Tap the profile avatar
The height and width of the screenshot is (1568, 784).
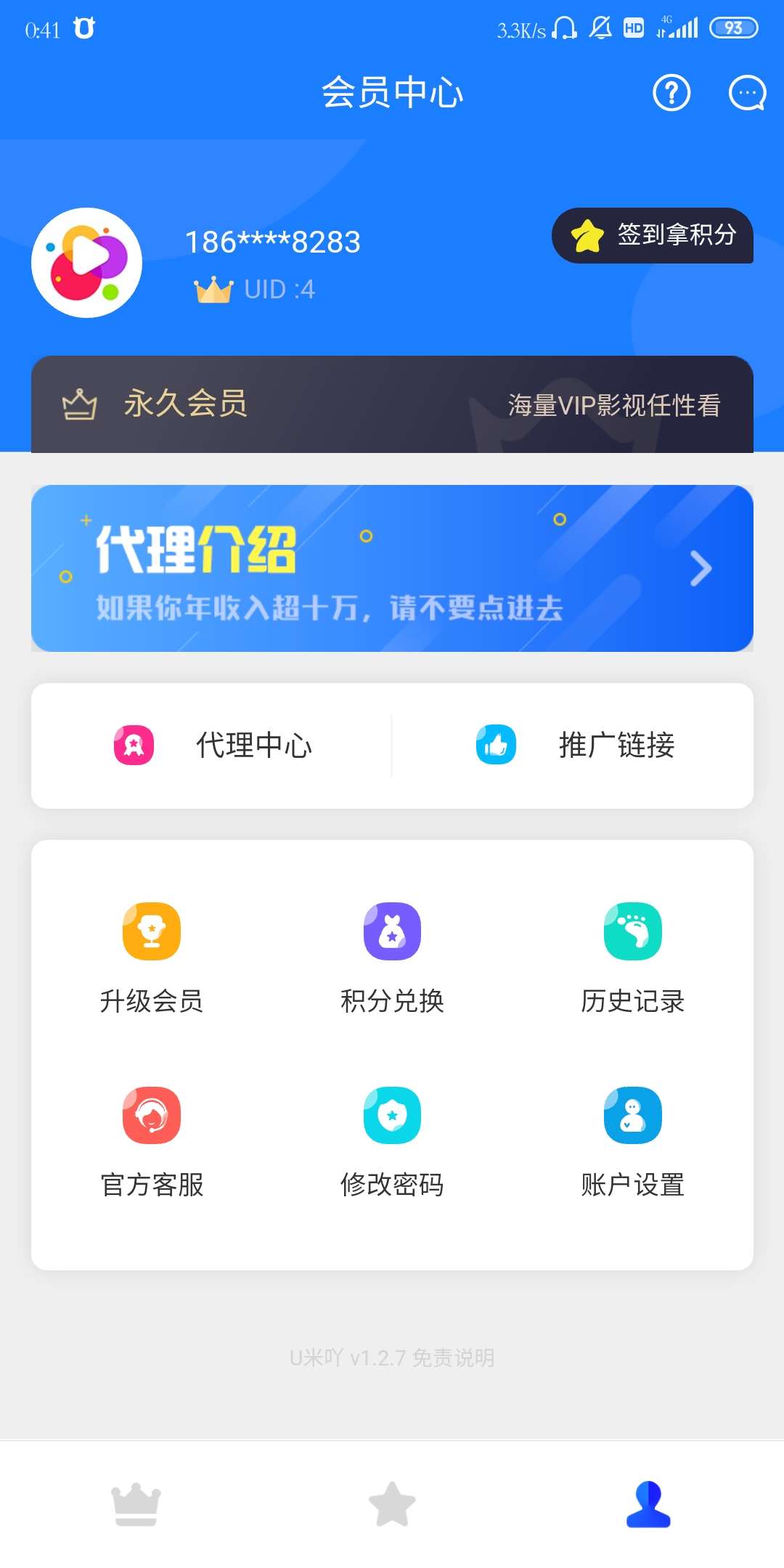point(86,263)
